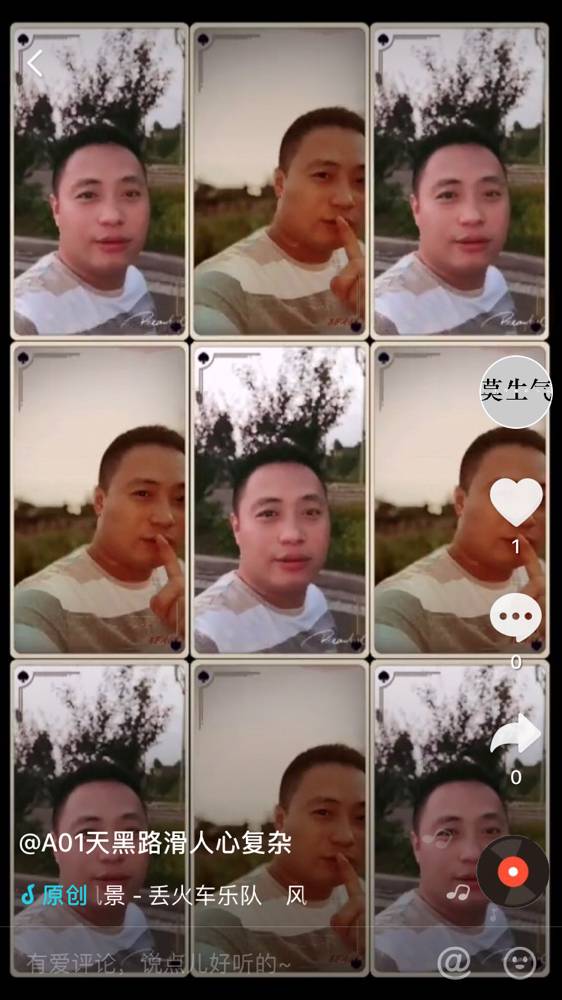Share this video with the arrow icon
This screenshot has height=1000, width=562.
click(x=515, y=733)
